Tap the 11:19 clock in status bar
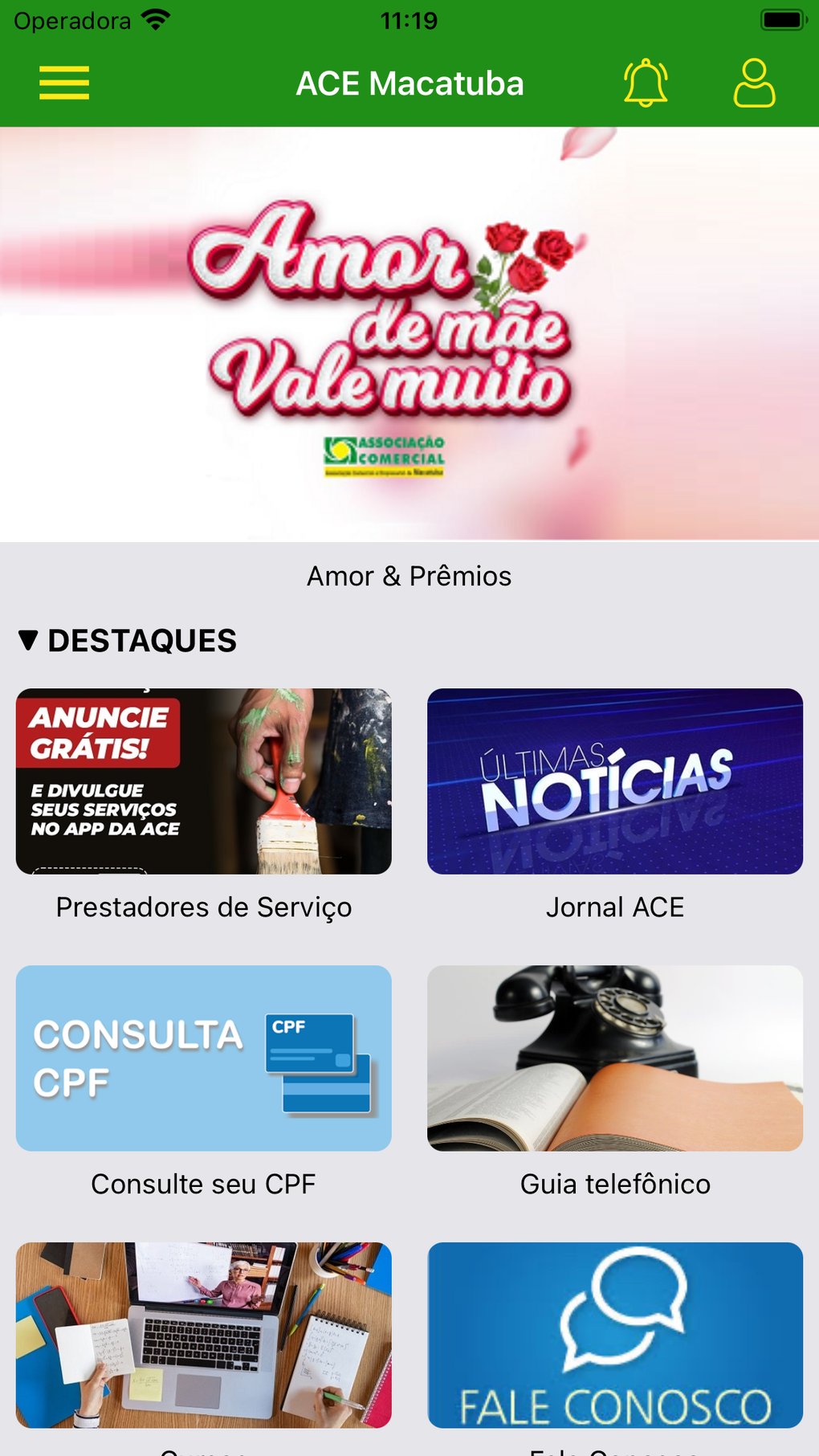Screen dimensions: 819x1456 click(409, 19)
